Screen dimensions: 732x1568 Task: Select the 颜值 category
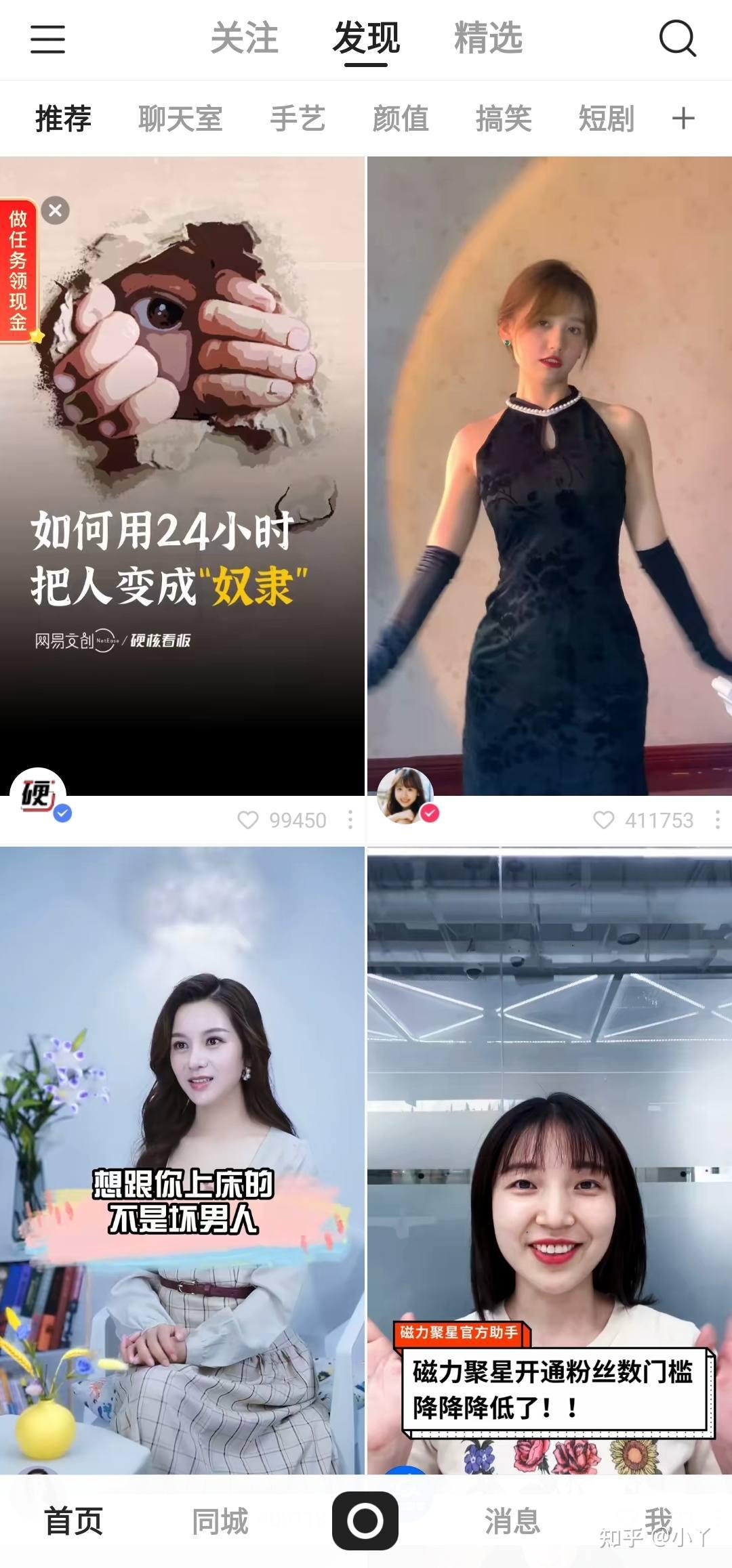[x=401, y=119]
